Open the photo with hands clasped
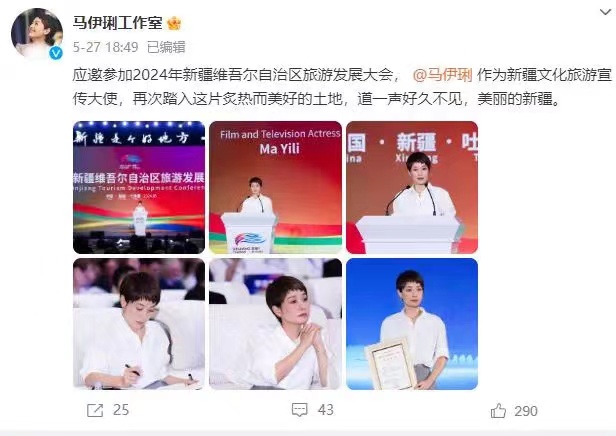 (x=275, y=323)
